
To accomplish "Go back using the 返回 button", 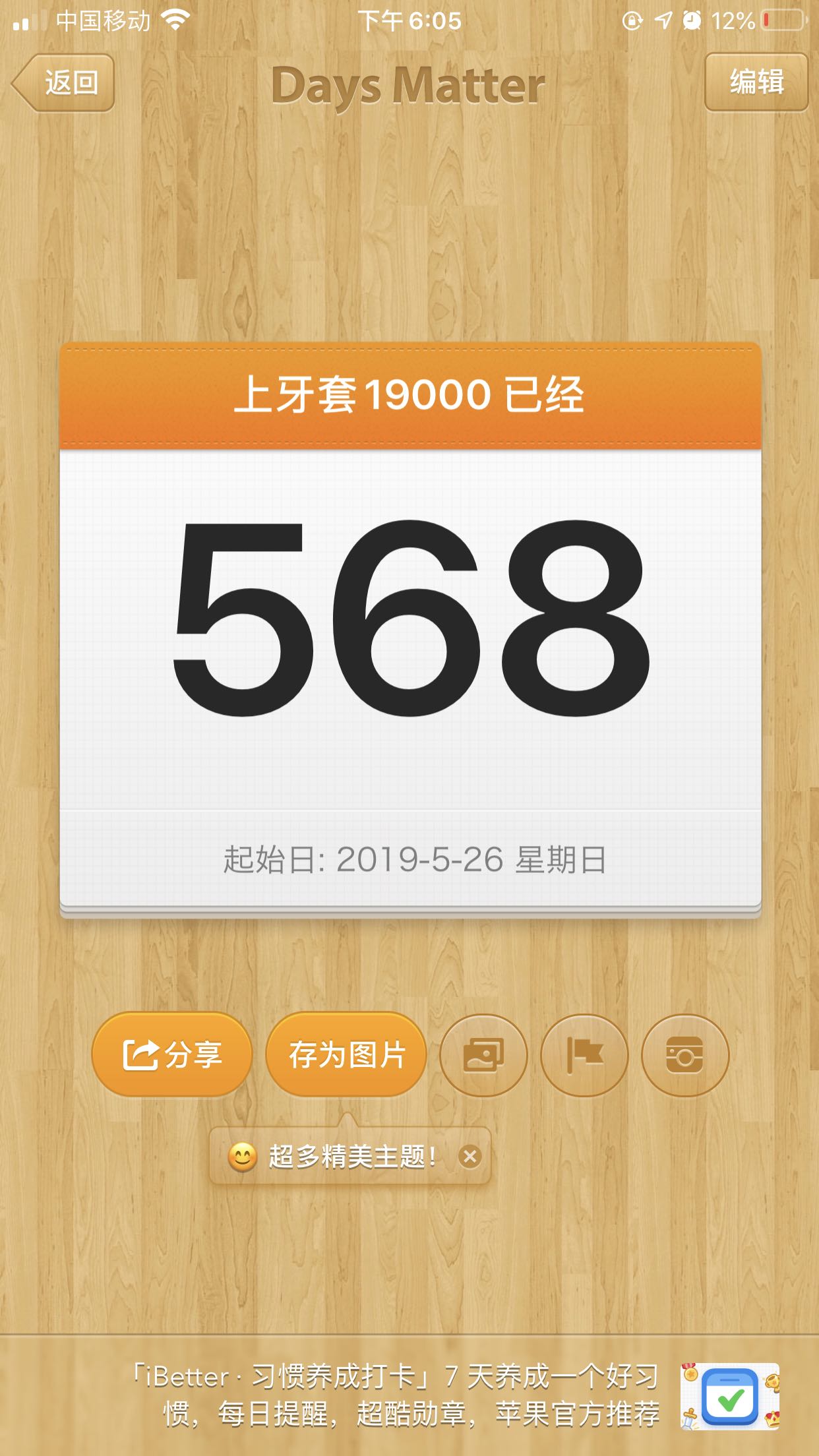I will click(65, 83).
